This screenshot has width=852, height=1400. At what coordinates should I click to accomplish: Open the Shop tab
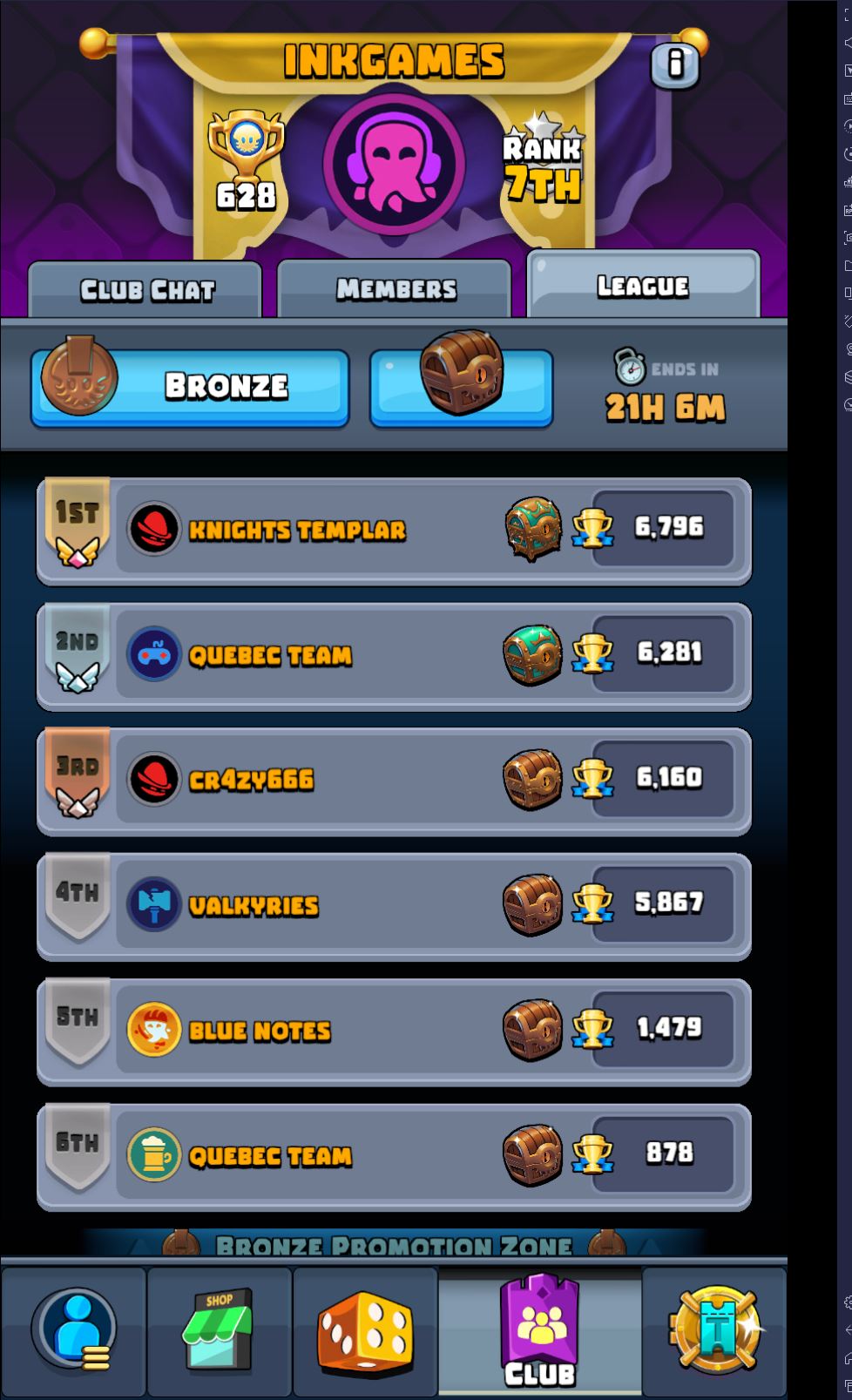tap(219, 1331)
